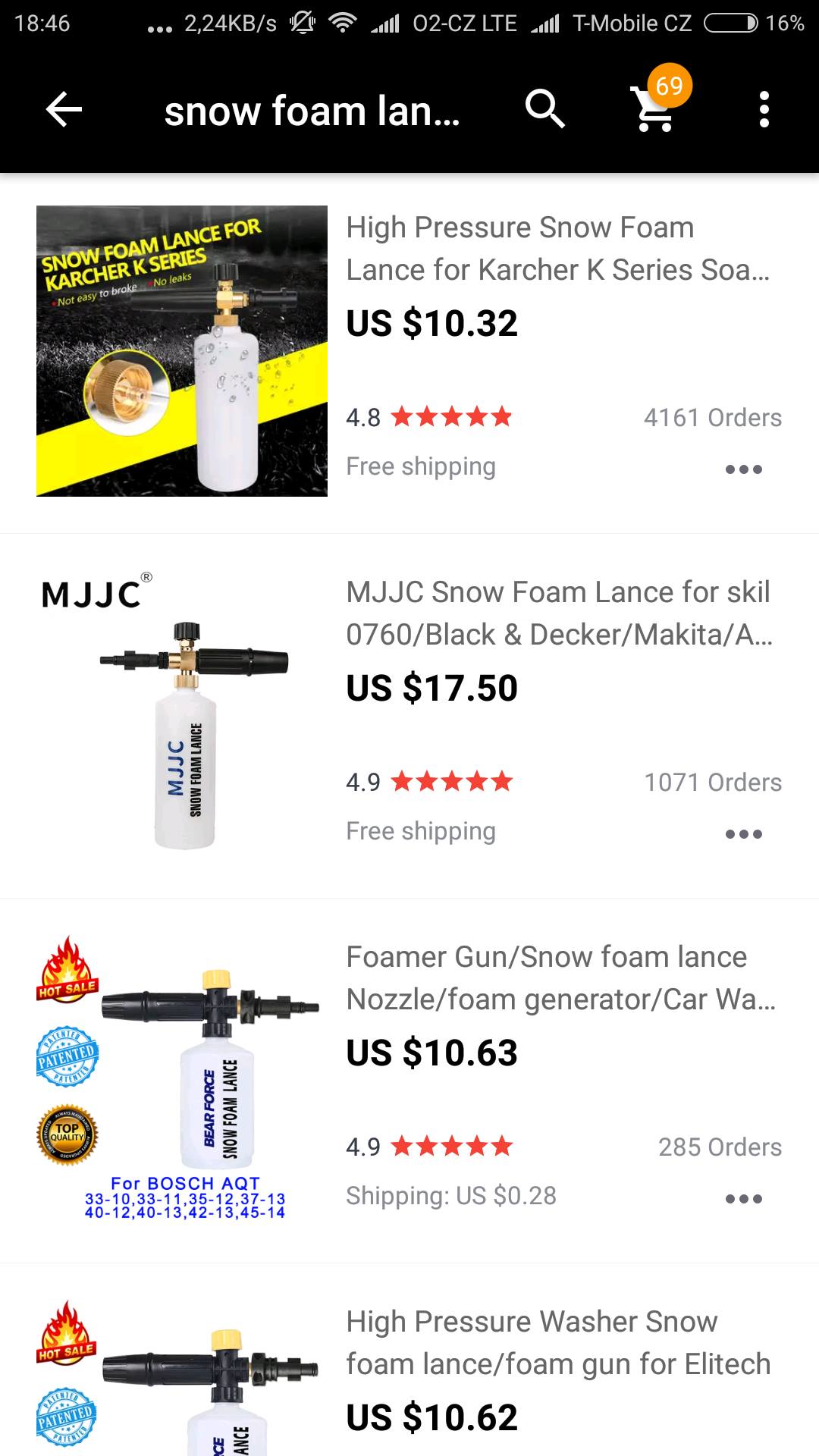Open the search icon in the toolbar

point(545,109)
